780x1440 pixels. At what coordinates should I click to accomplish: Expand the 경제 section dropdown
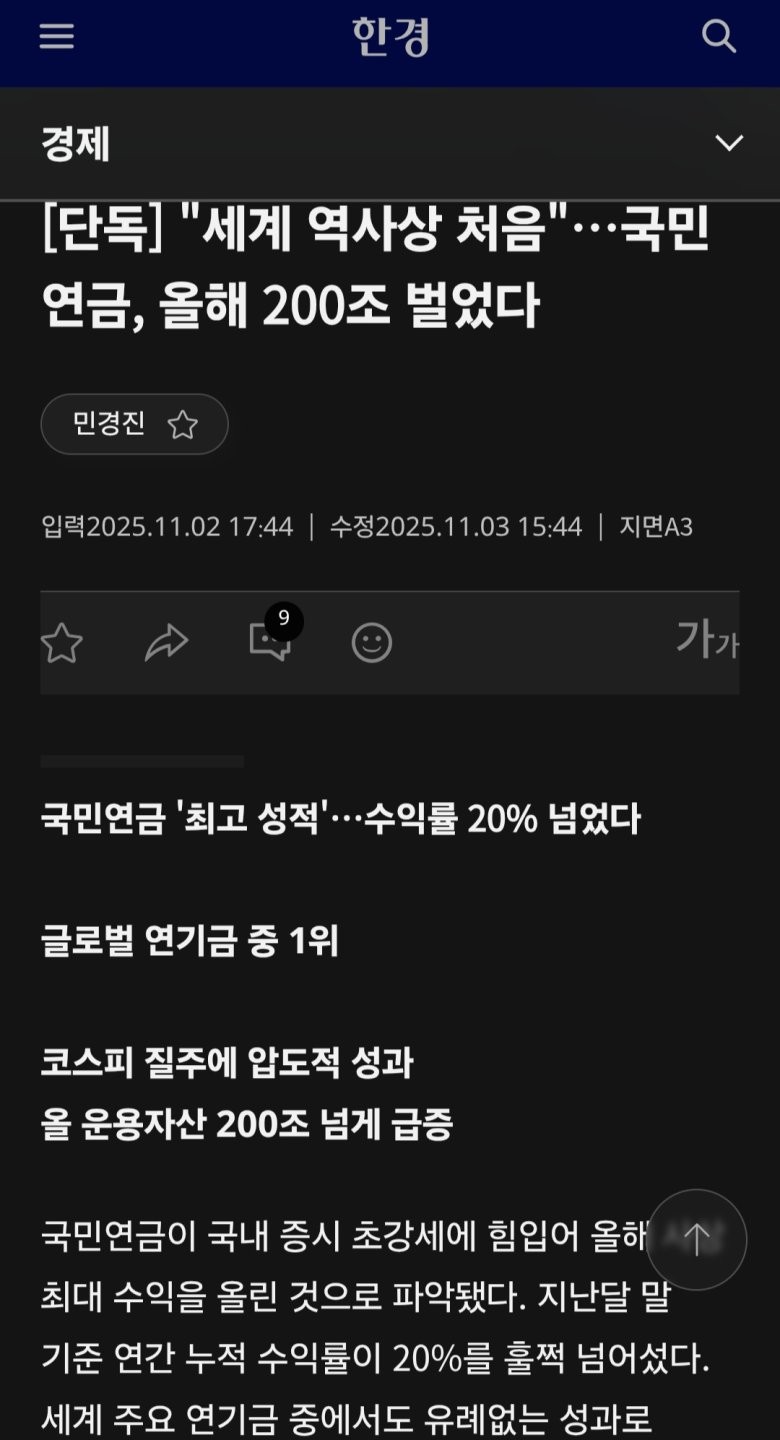click(729, 143)
